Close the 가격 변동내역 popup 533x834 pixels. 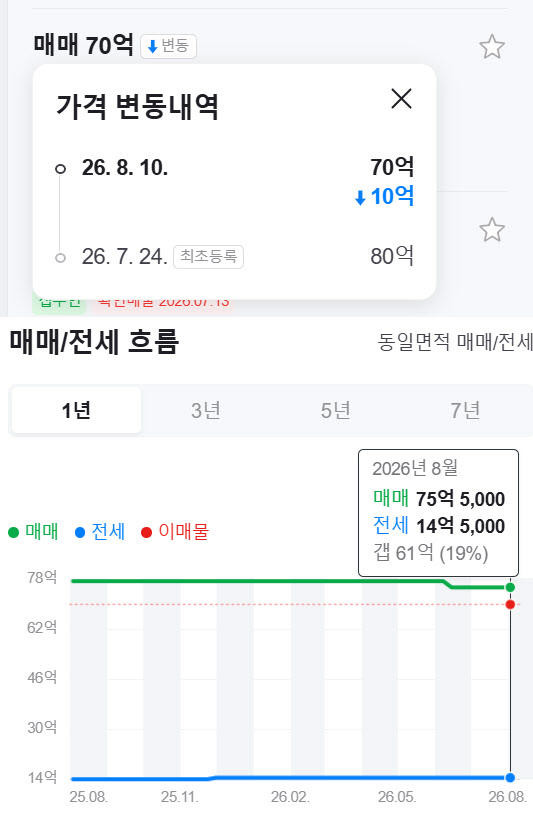pyautogui.click(x=402, y=98)
